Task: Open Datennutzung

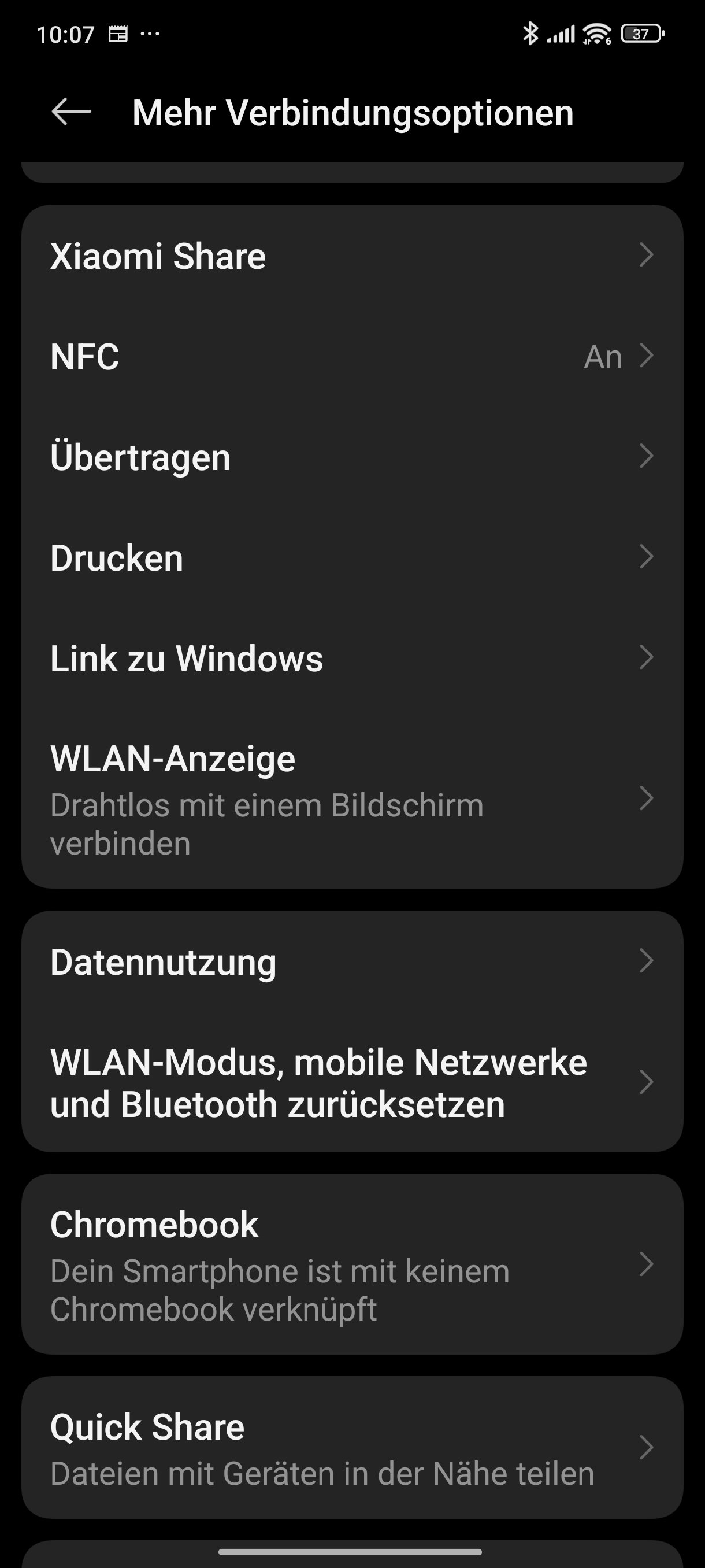Action: pos(351,961)
